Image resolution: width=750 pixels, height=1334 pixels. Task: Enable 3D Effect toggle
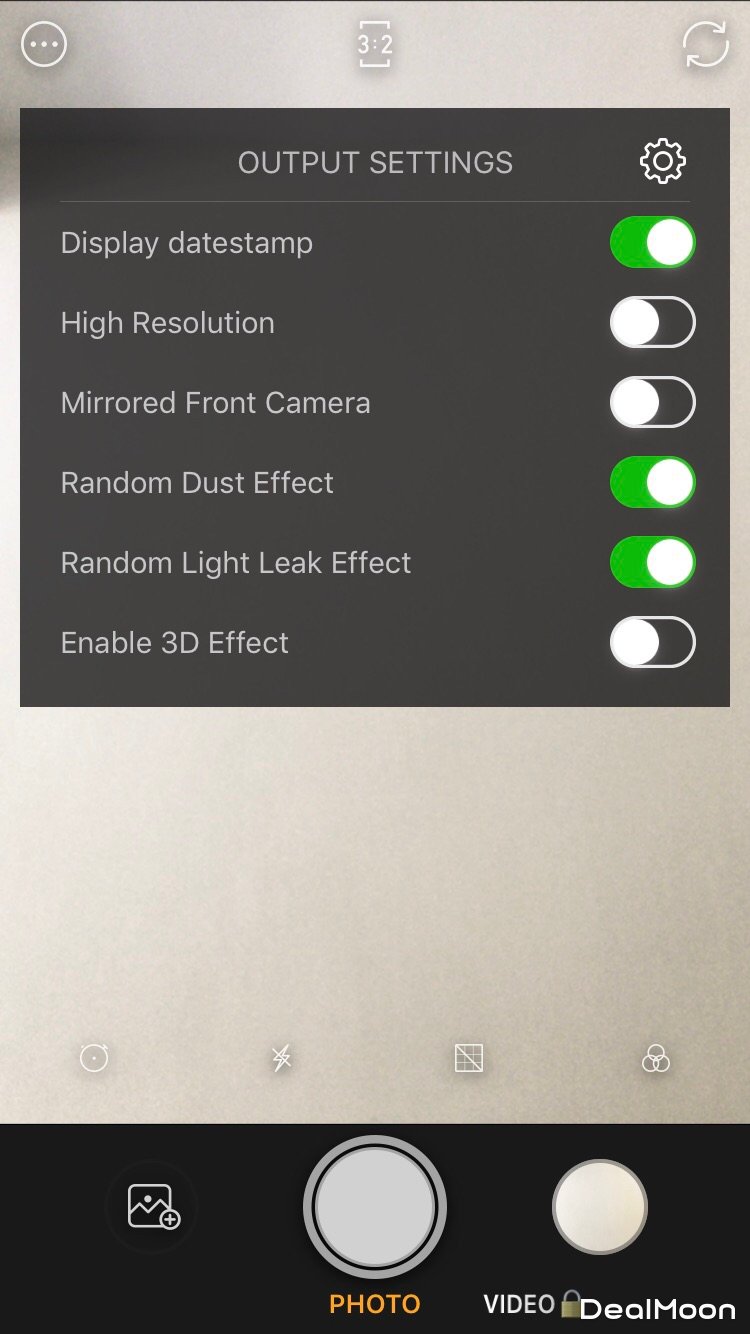652,643
